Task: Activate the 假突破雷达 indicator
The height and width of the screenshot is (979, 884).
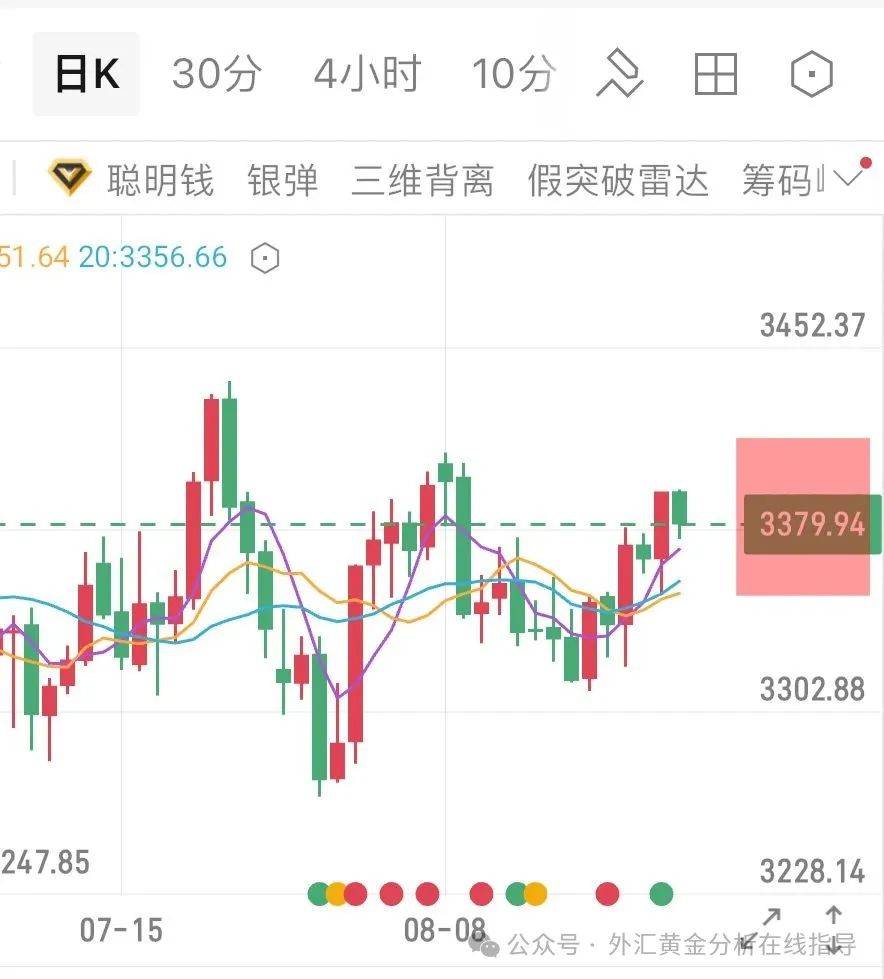Action: coord(618,181)
